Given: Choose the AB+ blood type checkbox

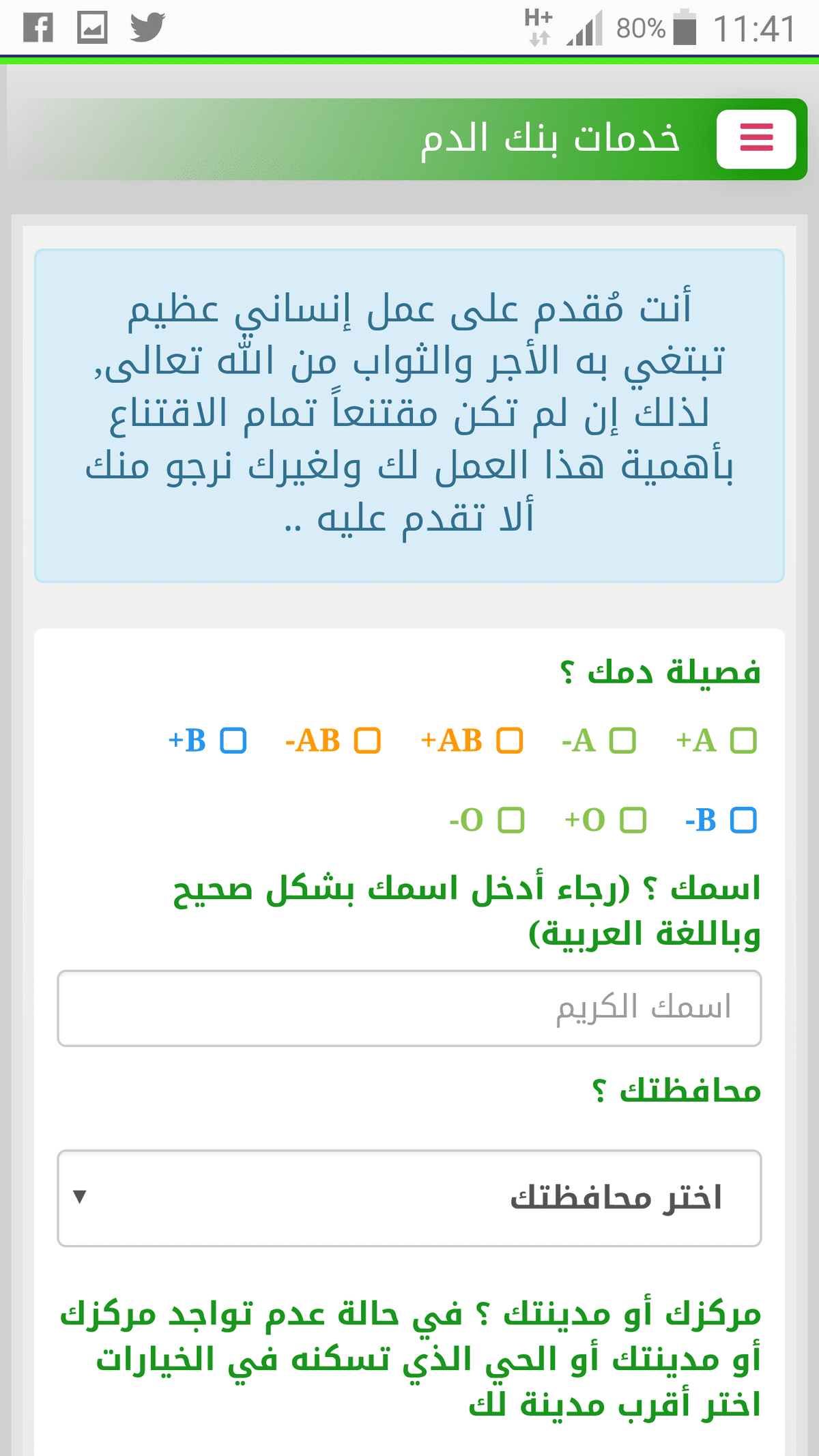Looking at the screenshot, I should [509, 741].
